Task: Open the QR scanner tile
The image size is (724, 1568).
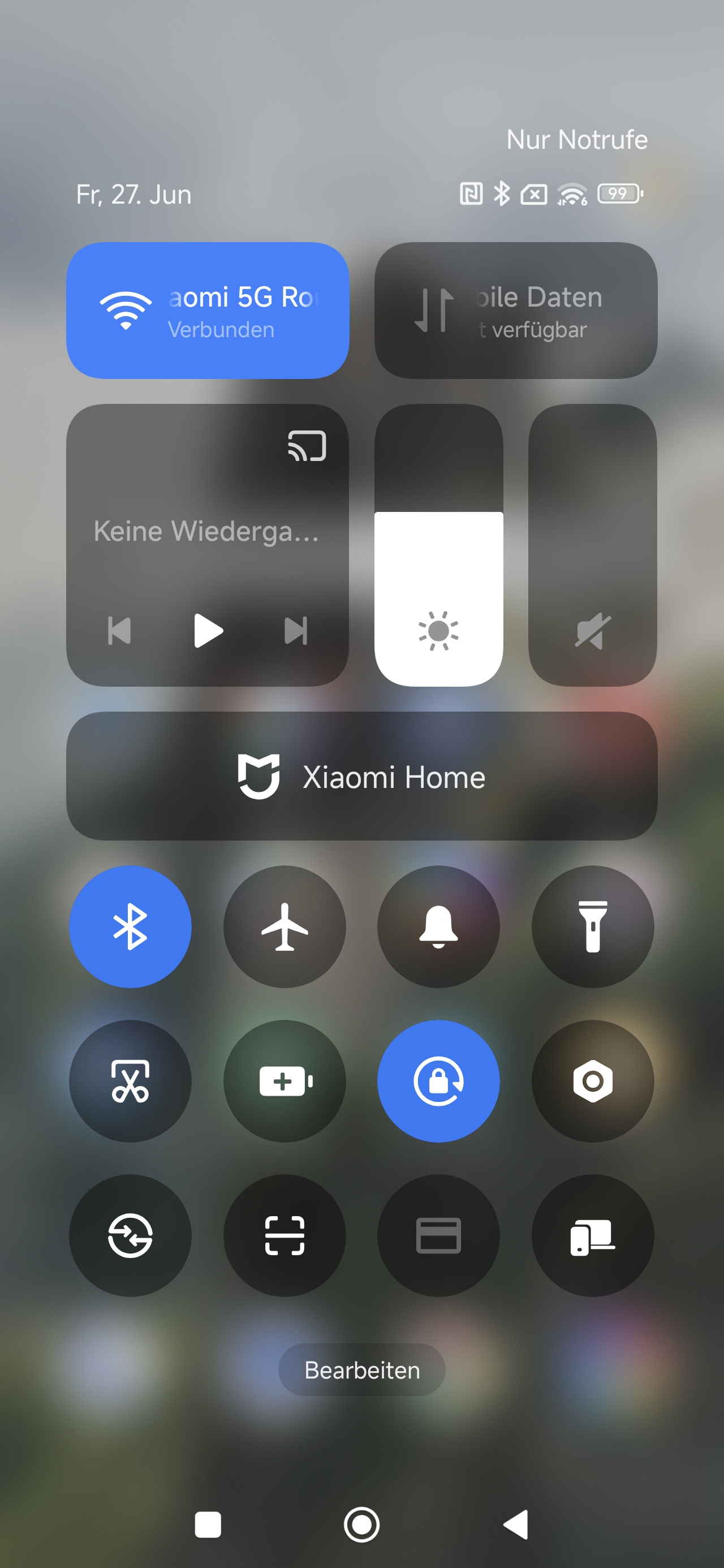Action: coord(285,1235)
